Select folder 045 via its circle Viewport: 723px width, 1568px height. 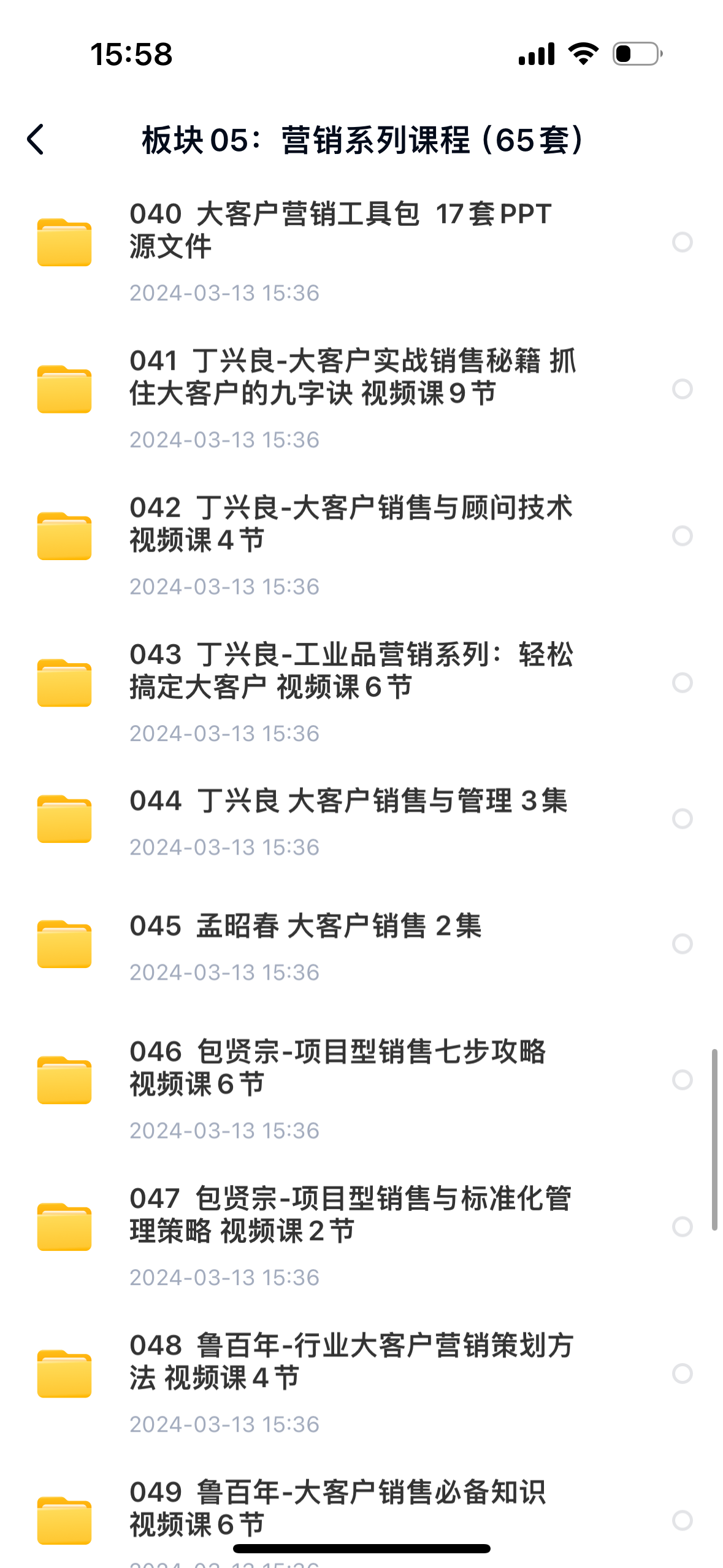point(682,943)
